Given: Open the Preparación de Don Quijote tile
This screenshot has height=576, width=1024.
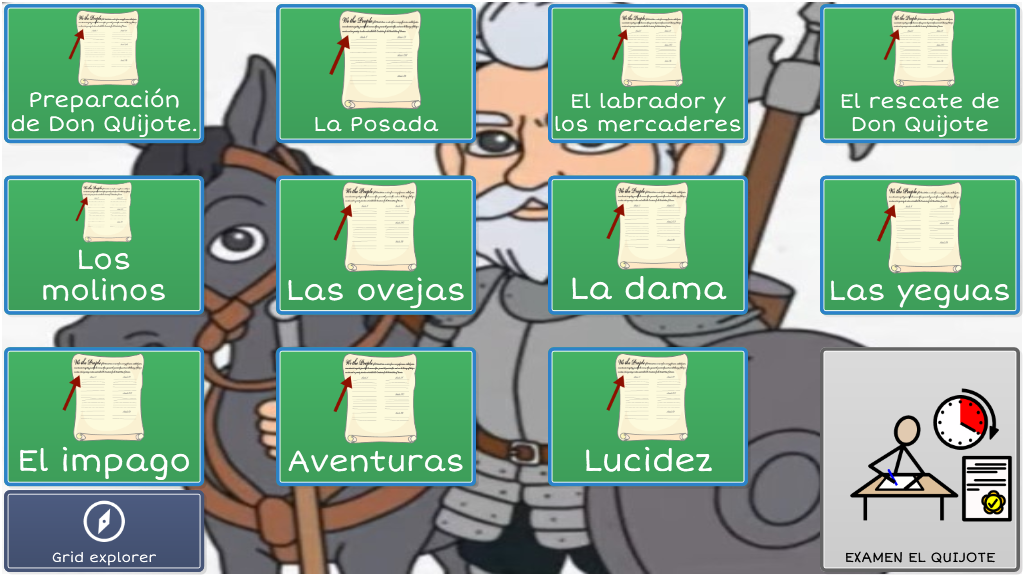Looking at the screenshot, I should click(x=104, y=74).
